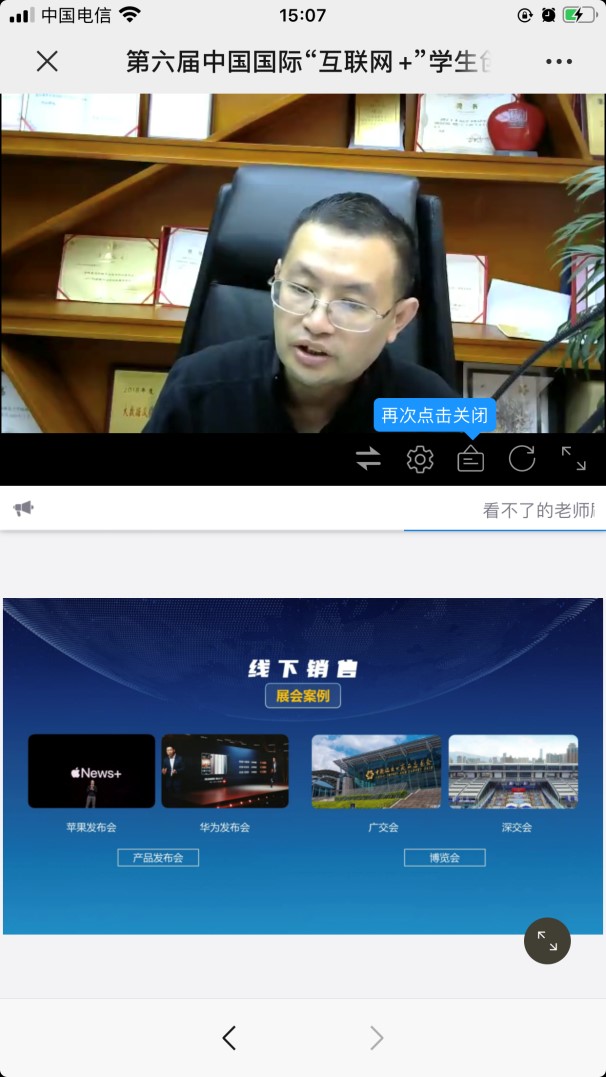Tap the swap video/slides icon
The image size is (606, 1077).
(368, 459)
